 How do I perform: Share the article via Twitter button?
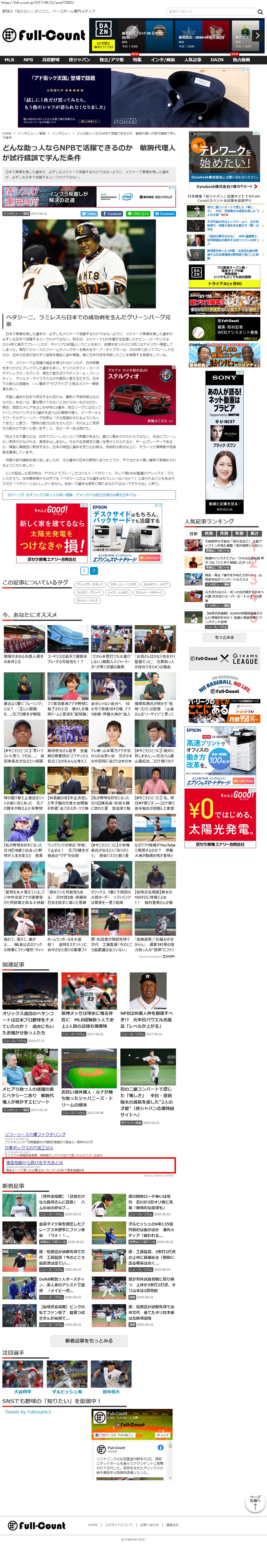coord(89,214)
